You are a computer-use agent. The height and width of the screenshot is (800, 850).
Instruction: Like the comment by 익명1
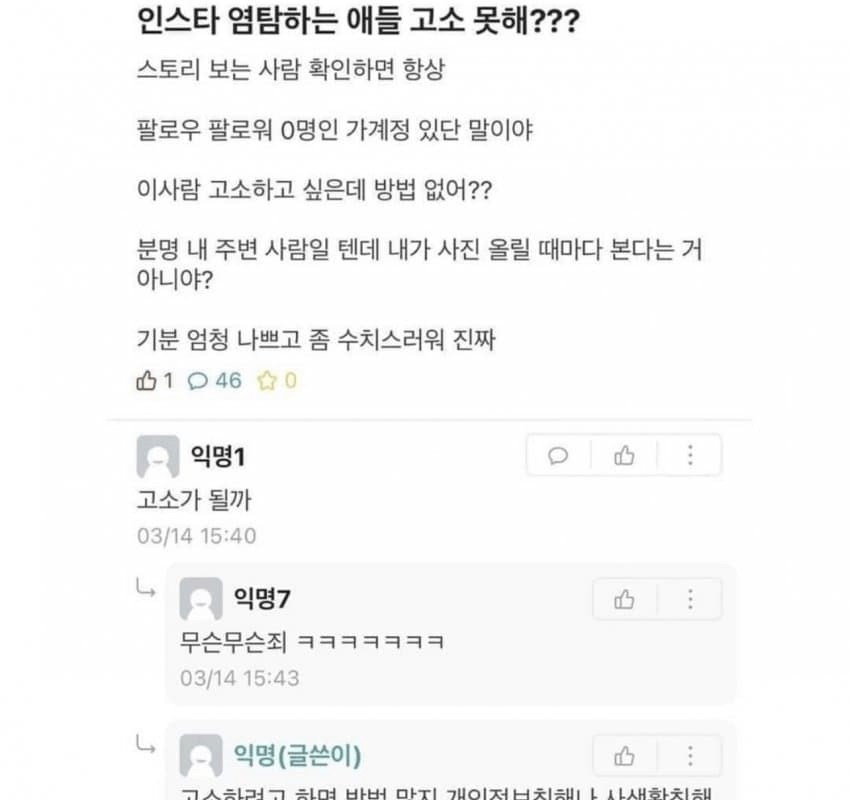click(625, 456)
